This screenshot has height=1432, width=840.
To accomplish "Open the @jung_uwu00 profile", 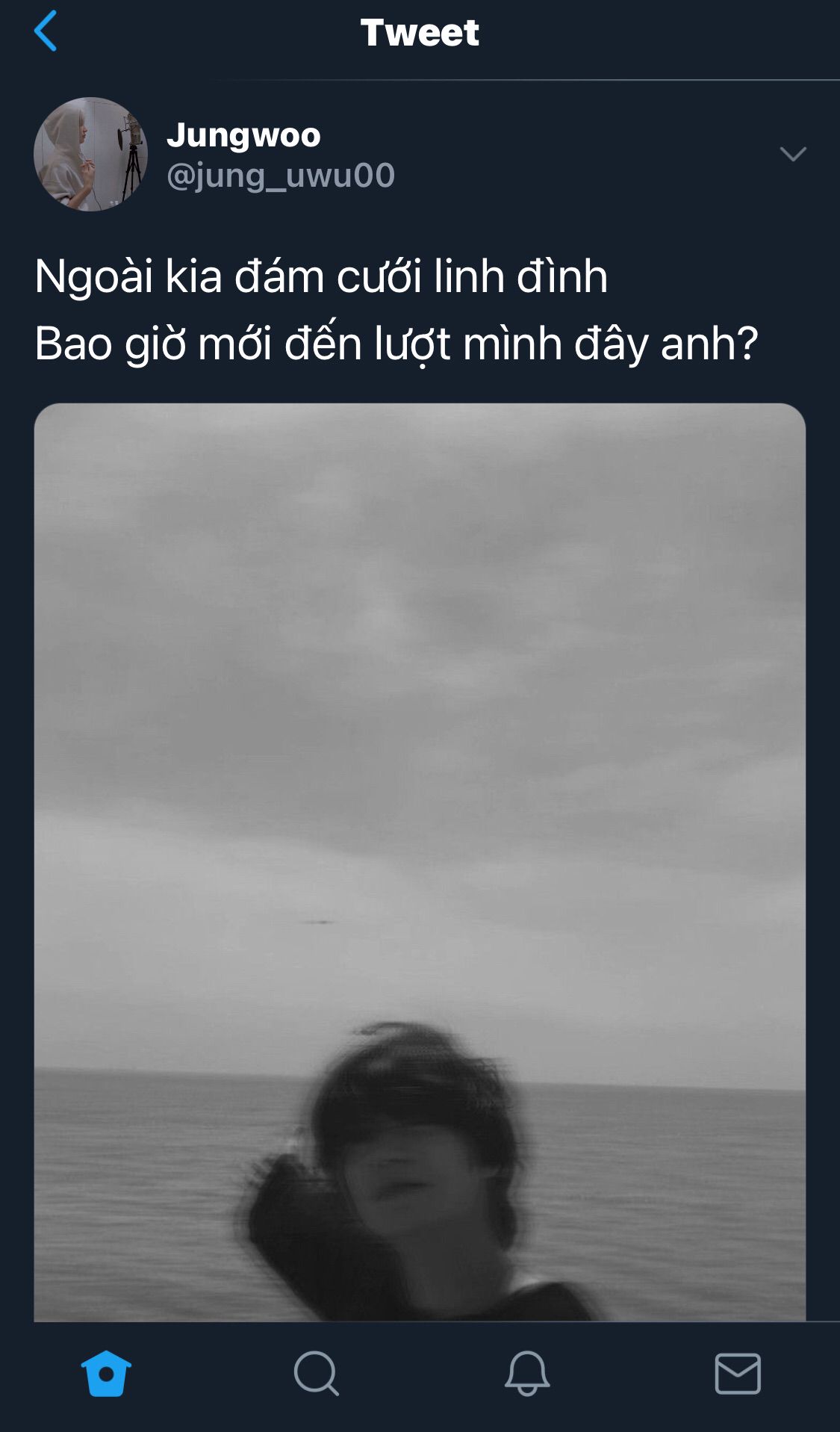I will (280, 176).
